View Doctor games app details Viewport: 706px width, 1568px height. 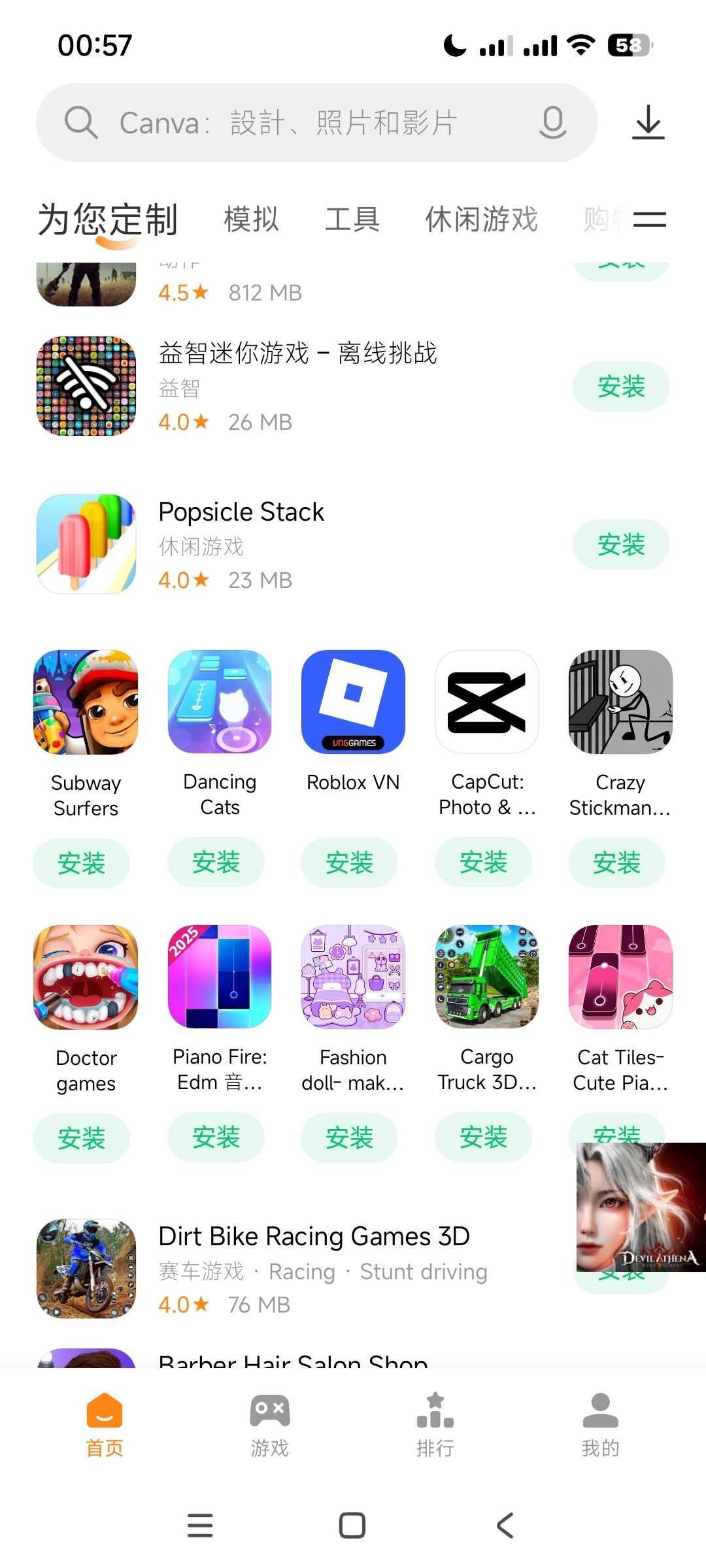tap(86, 977)
